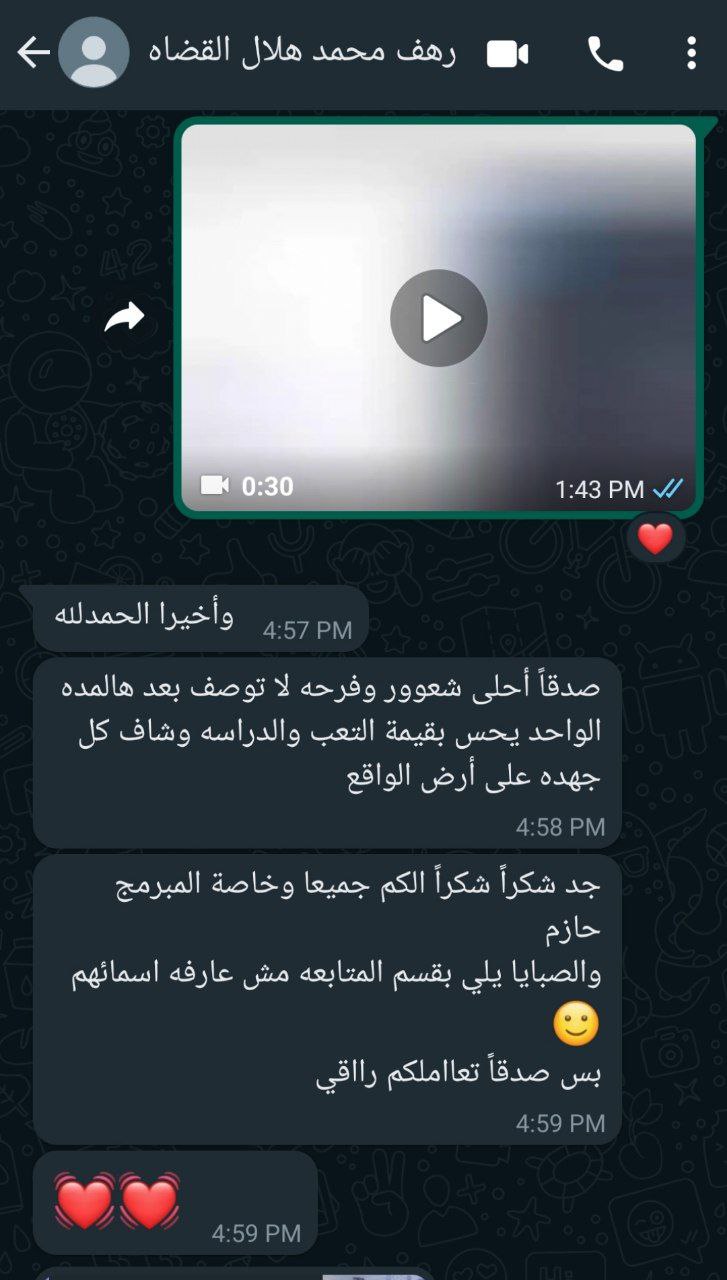
Task: Open contact info for رهف محمد هلال القضاه
Action: click(301, 53)
